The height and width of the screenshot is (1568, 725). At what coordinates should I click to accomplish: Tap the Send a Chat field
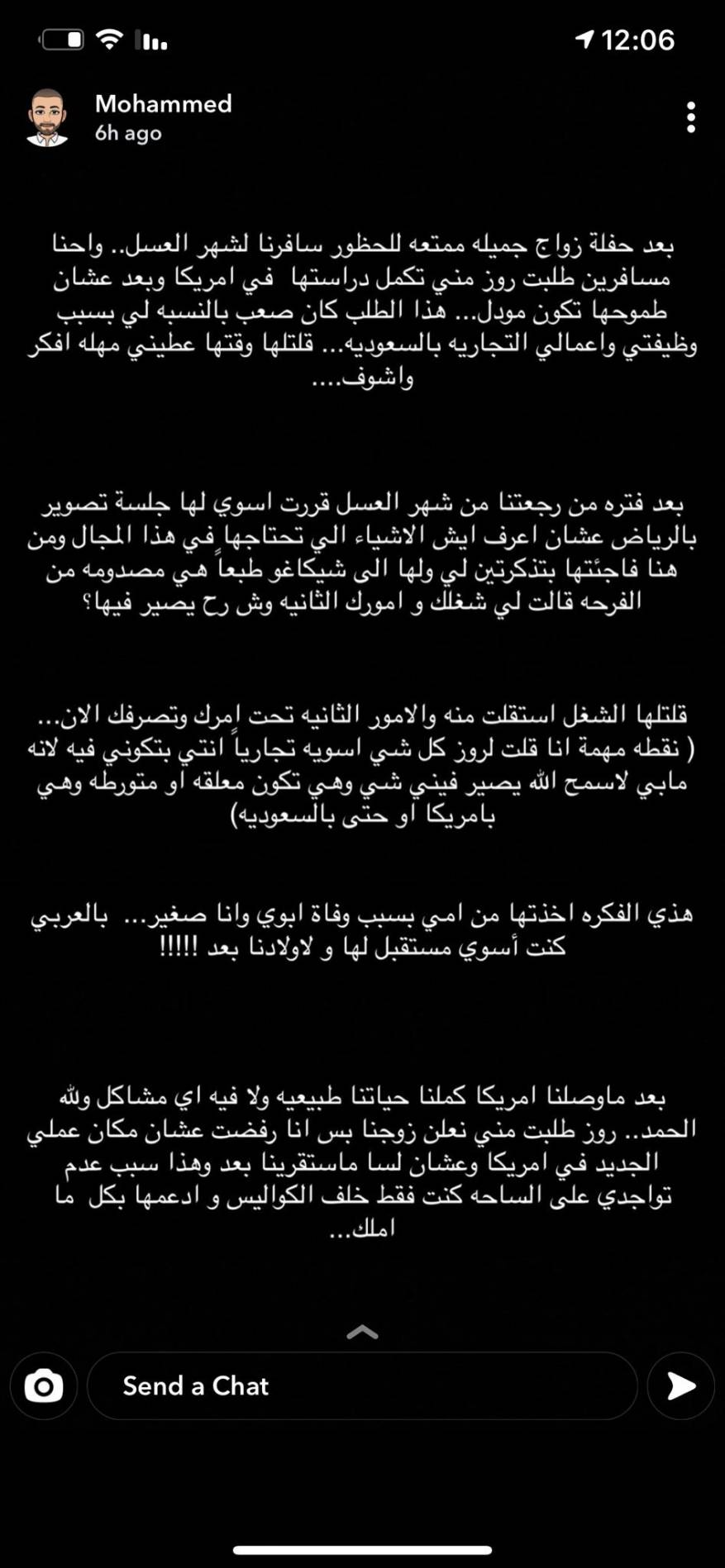click(362, 1385)
